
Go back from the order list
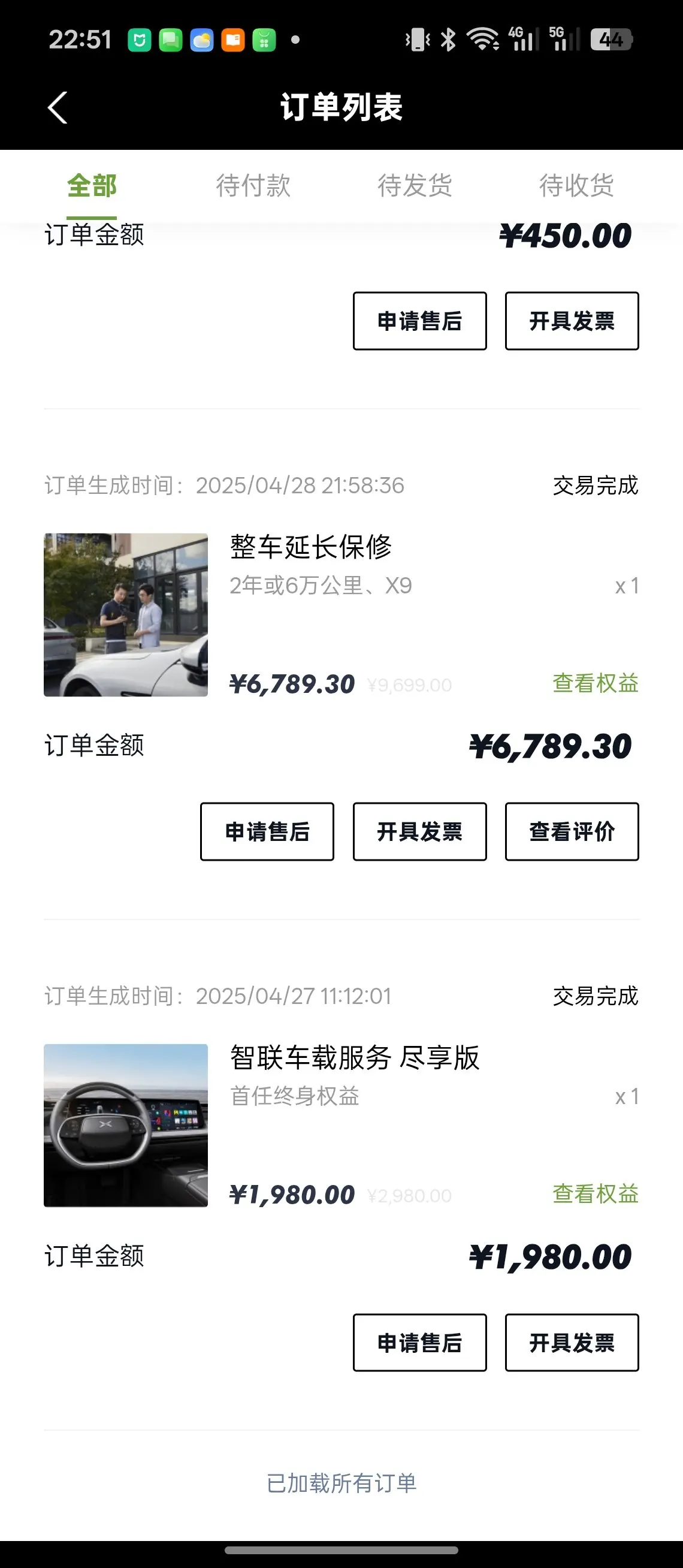click(x=57, y=108)
